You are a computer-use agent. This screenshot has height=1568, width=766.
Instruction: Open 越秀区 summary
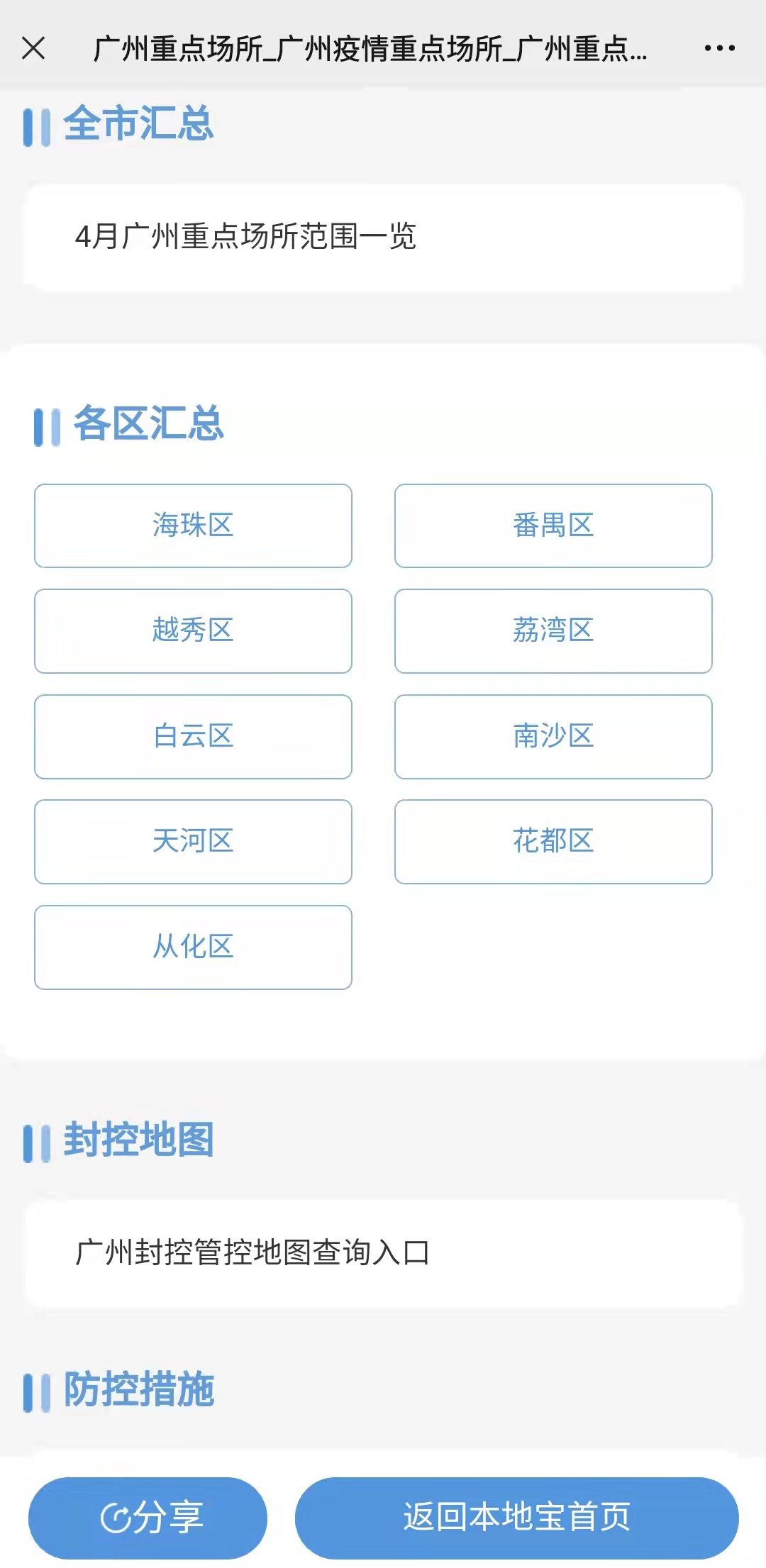click(x=193, y=630)
